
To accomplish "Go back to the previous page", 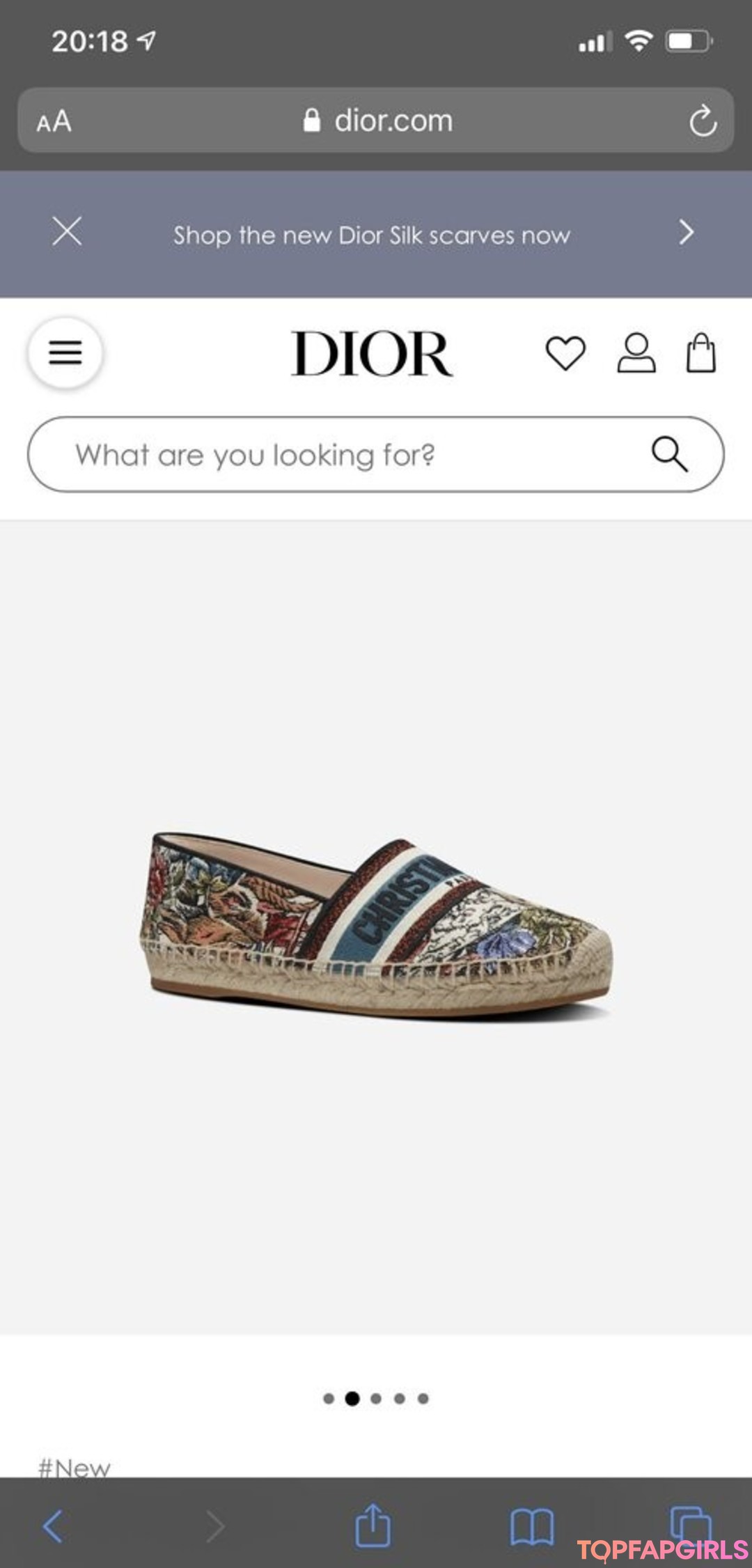I will [54, 1527].
